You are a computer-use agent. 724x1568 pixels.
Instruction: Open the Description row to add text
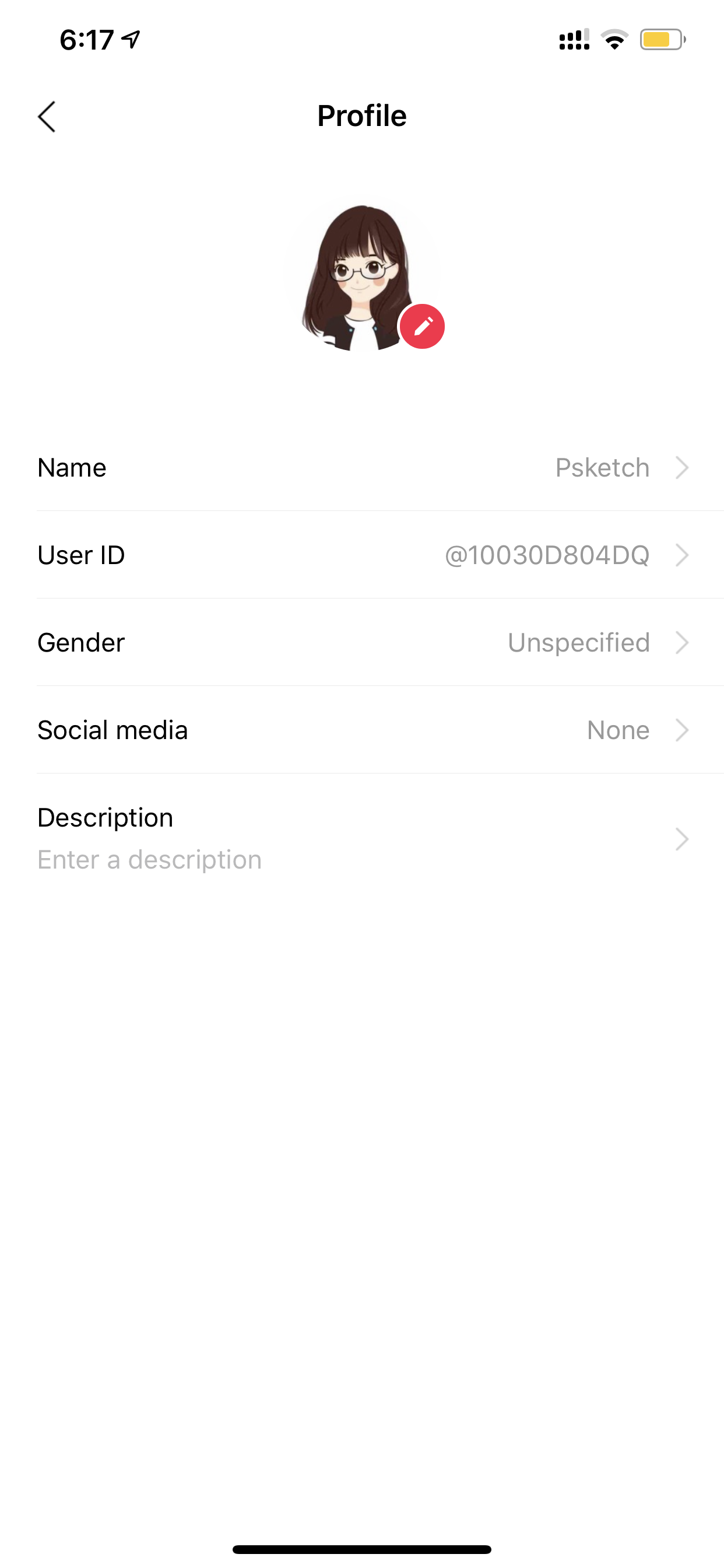pyautogui.click(x=362, y=839)
